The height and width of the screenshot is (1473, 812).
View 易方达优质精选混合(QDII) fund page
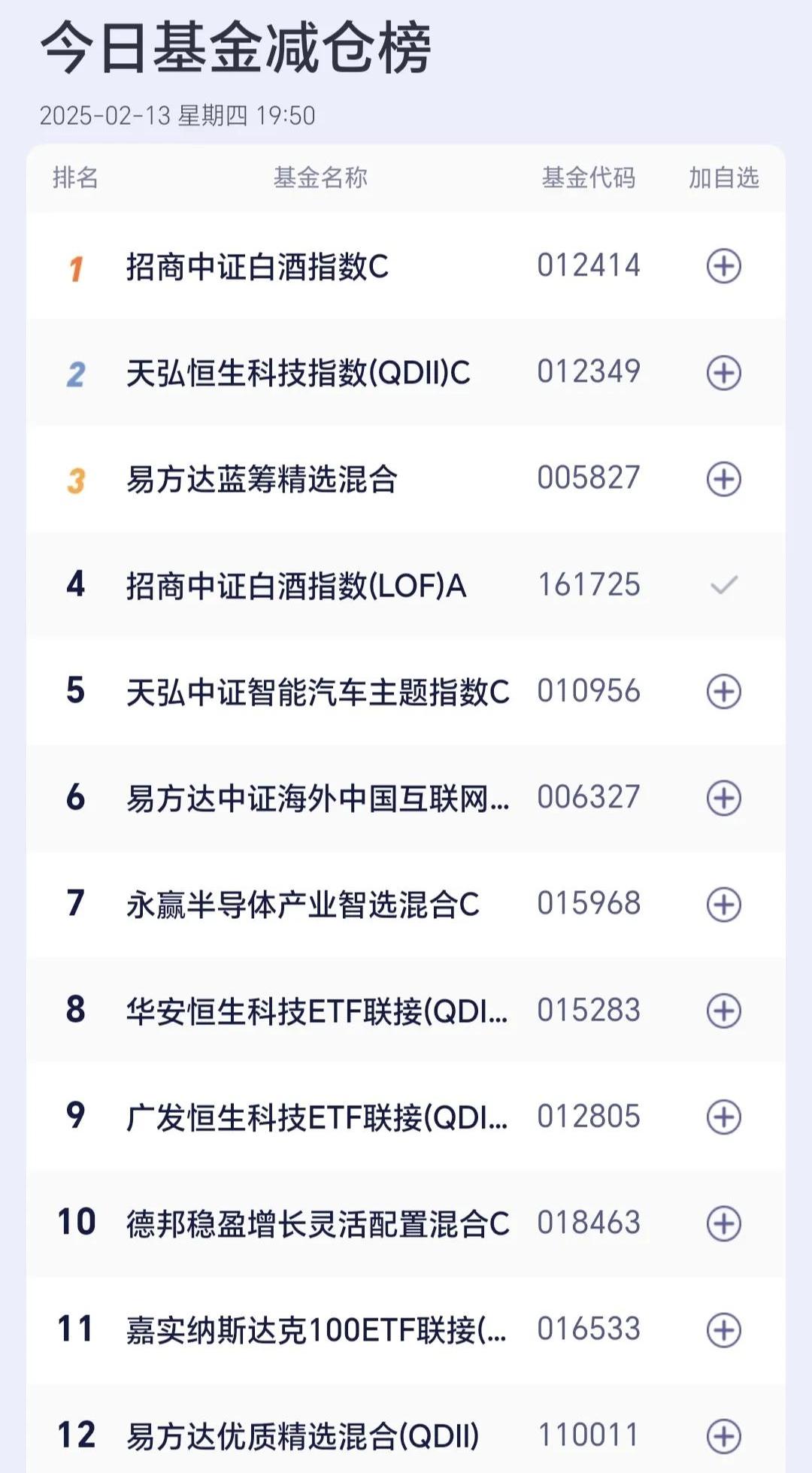302,1436
